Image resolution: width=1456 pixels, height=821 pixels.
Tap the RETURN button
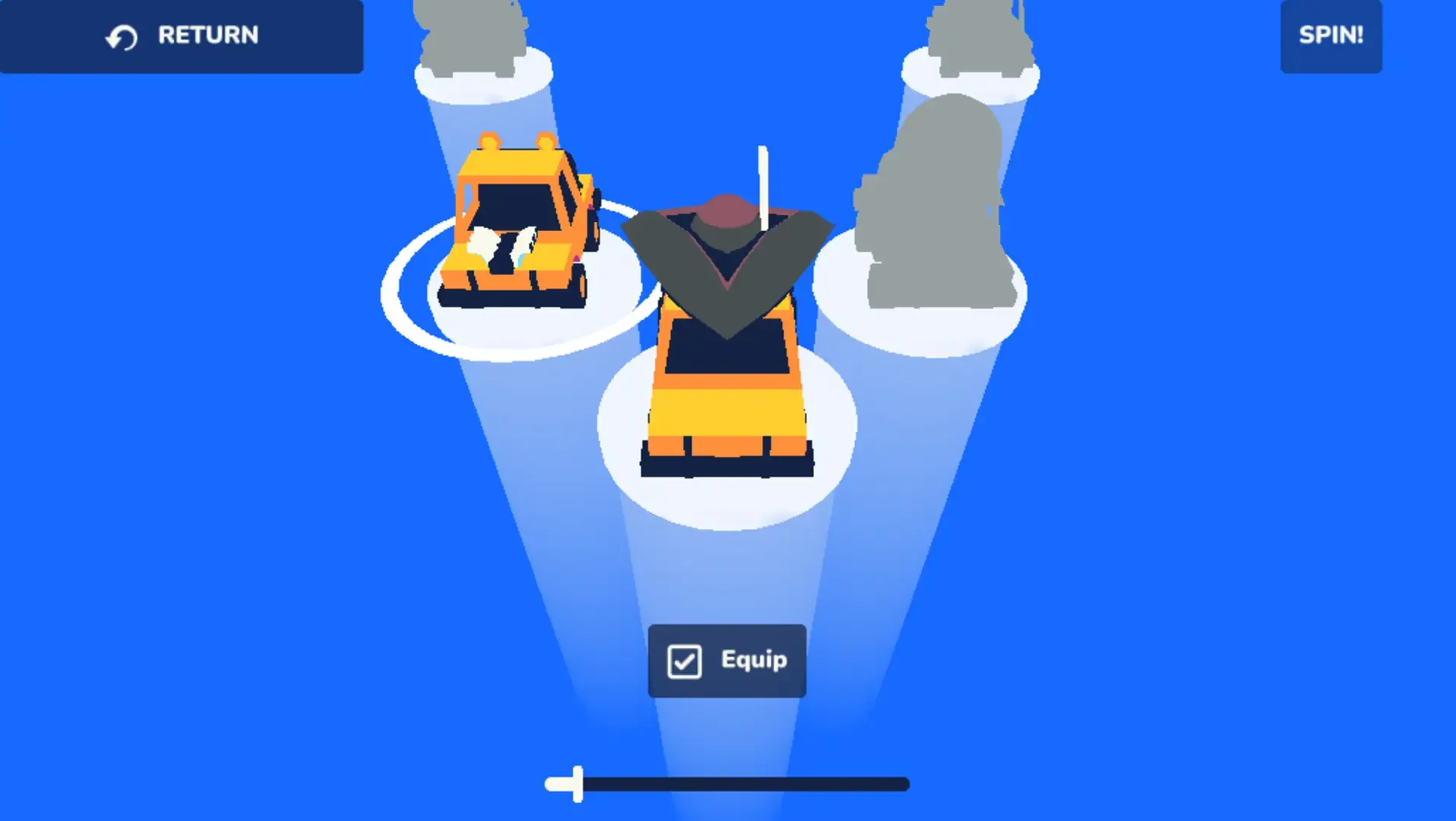click(182, 36)
